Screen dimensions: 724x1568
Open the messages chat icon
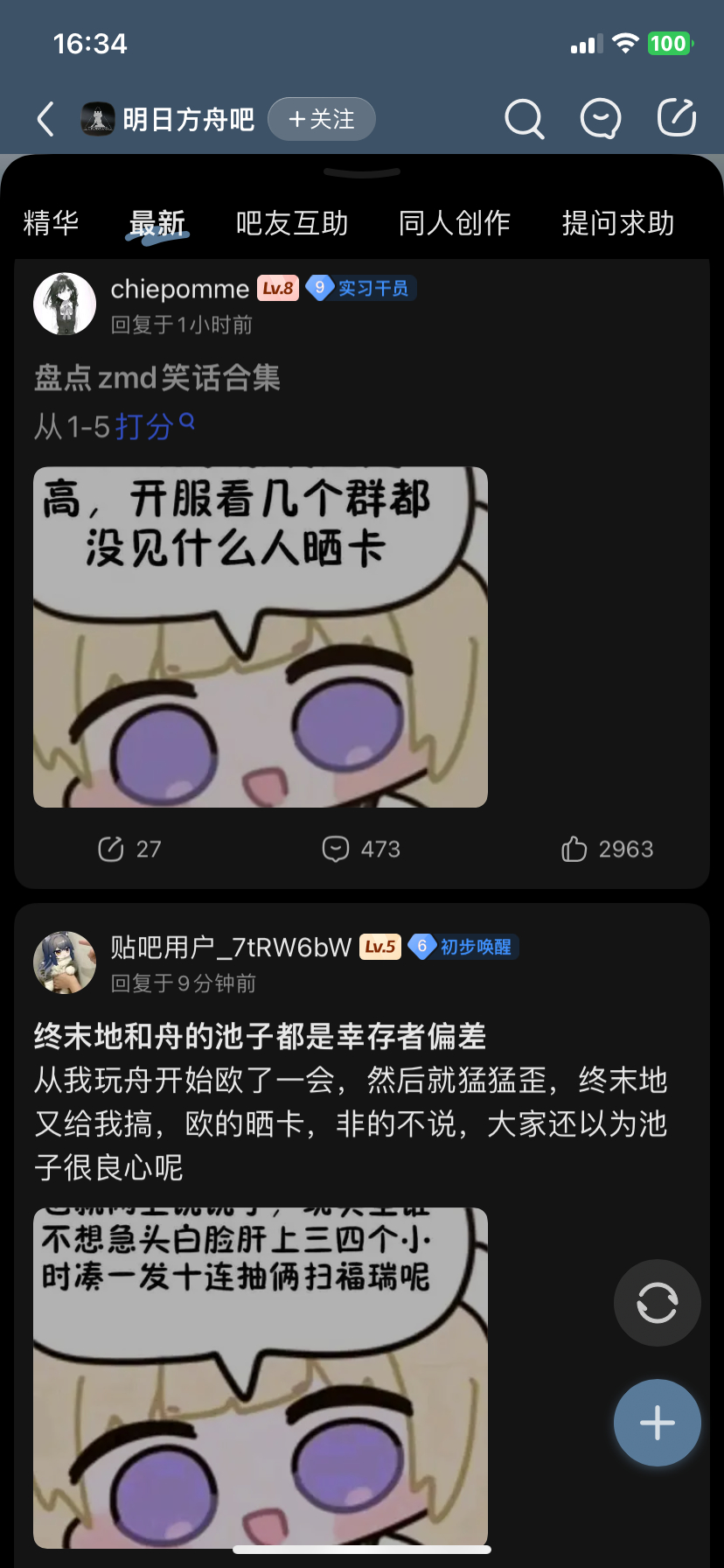click(601, 119)
